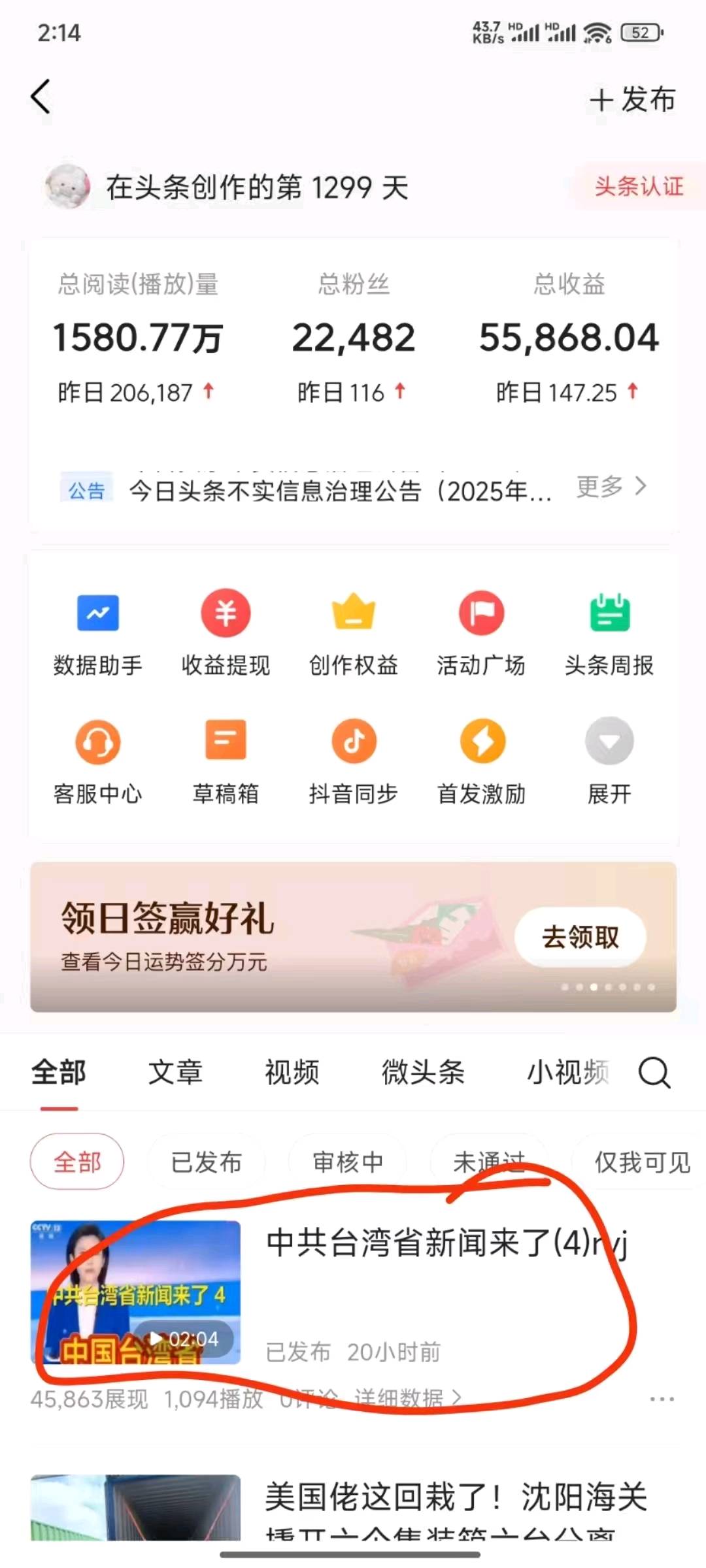Open 抖音同步 Douyin sync
The width and height of the screenshot is (706, 1568).
pyautogui.click(x=353, y=759)
